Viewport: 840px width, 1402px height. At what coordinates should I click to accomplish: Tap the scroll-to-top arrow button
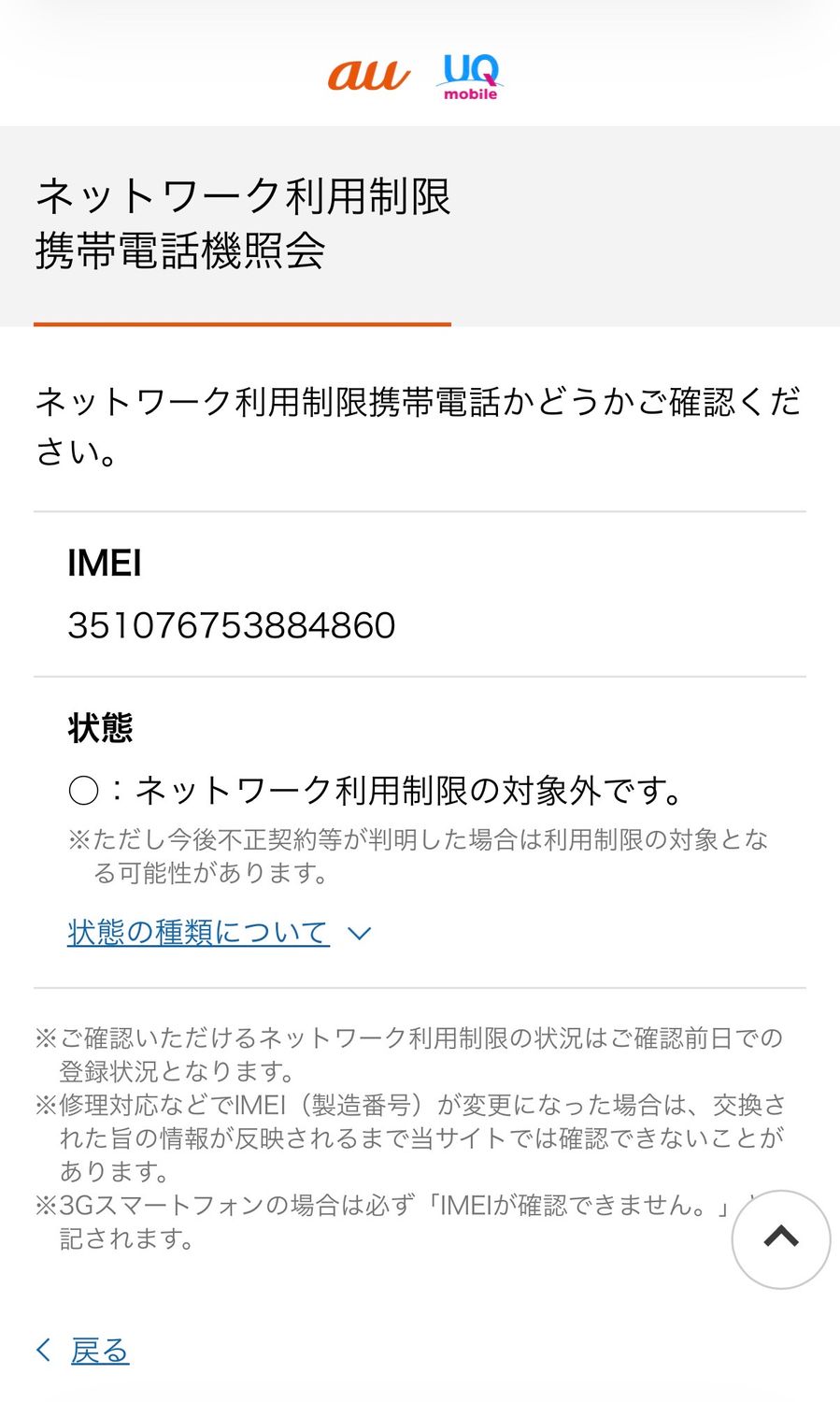[x=781, y=1238]
